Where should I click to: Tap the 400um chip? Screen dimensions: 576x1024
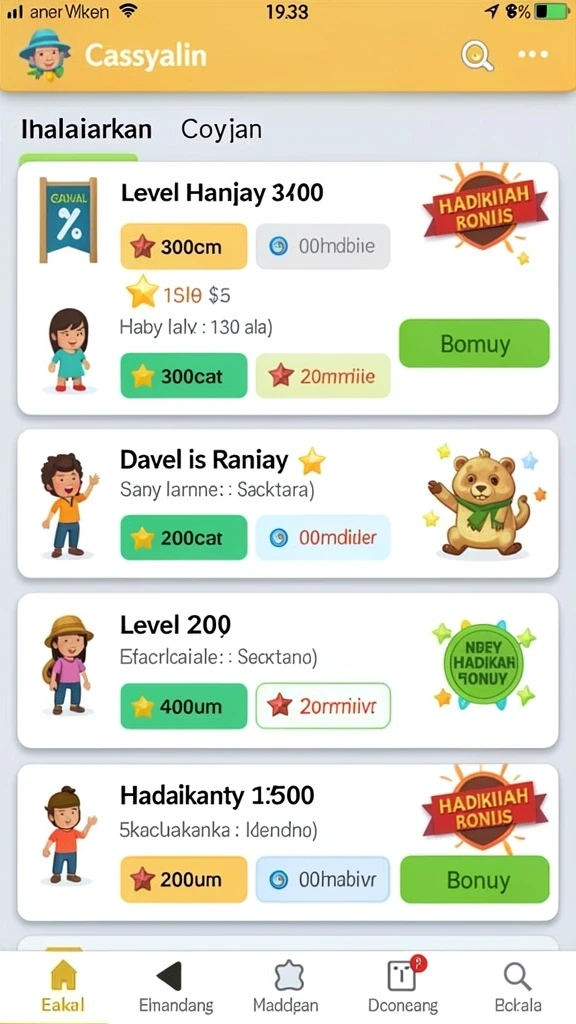[184, 706]
